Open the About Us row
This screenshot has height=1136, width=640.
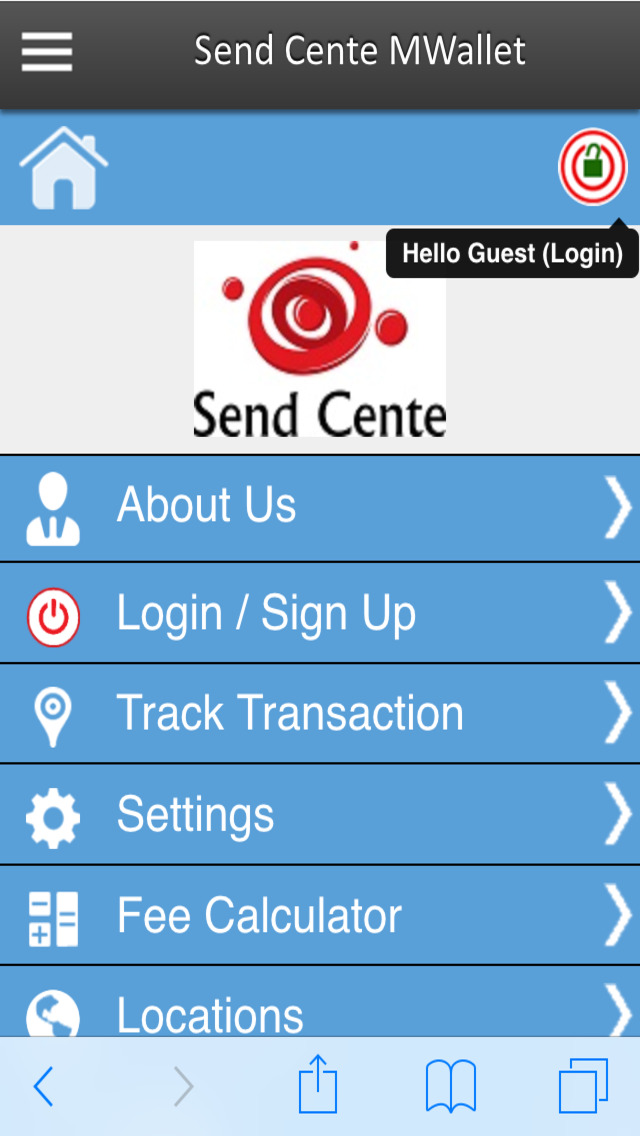[320, 509]
